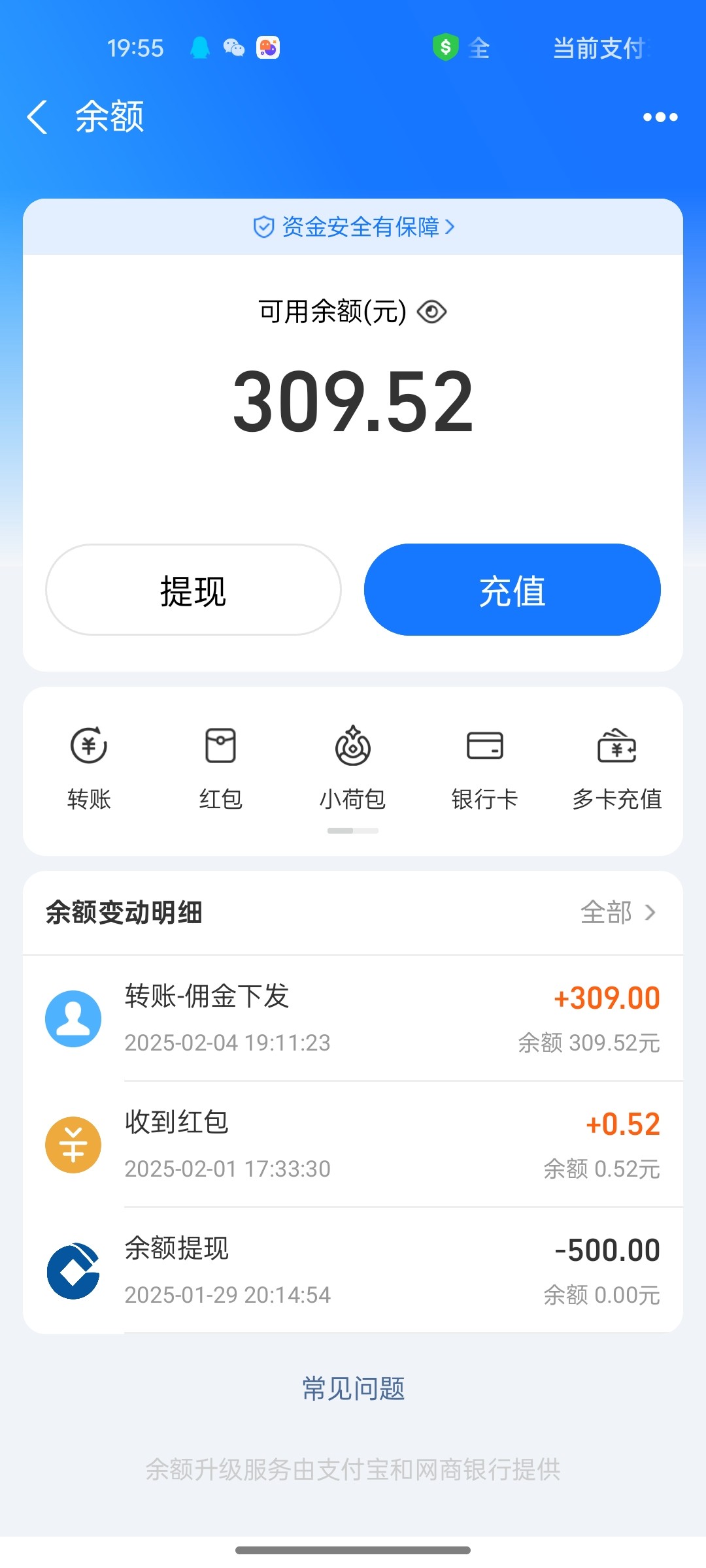Open 资金安全有保障 security link

(353, 227)
